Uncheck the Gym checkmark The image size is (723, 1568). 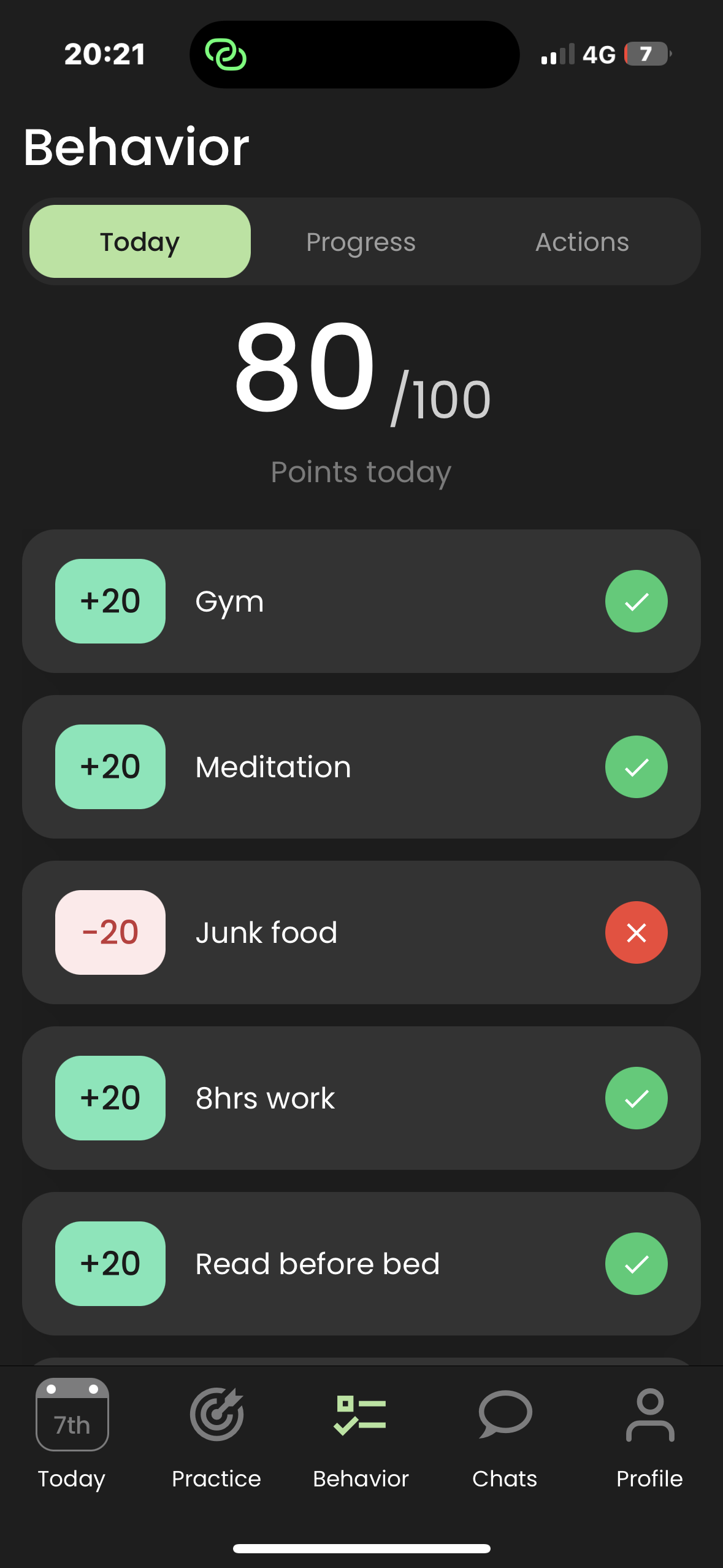[x=636, y=601]
